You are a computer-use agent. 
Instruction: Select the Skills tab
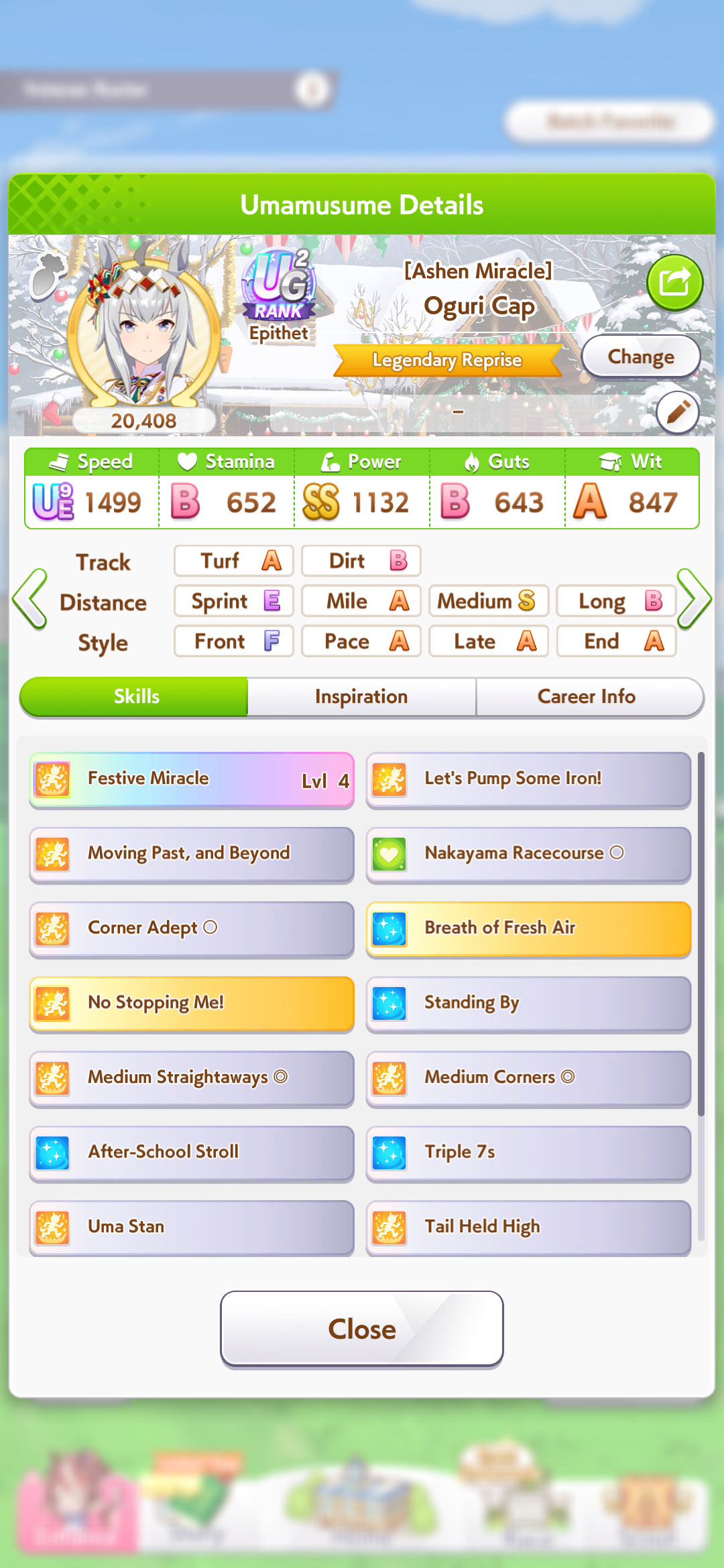point(136,696)
